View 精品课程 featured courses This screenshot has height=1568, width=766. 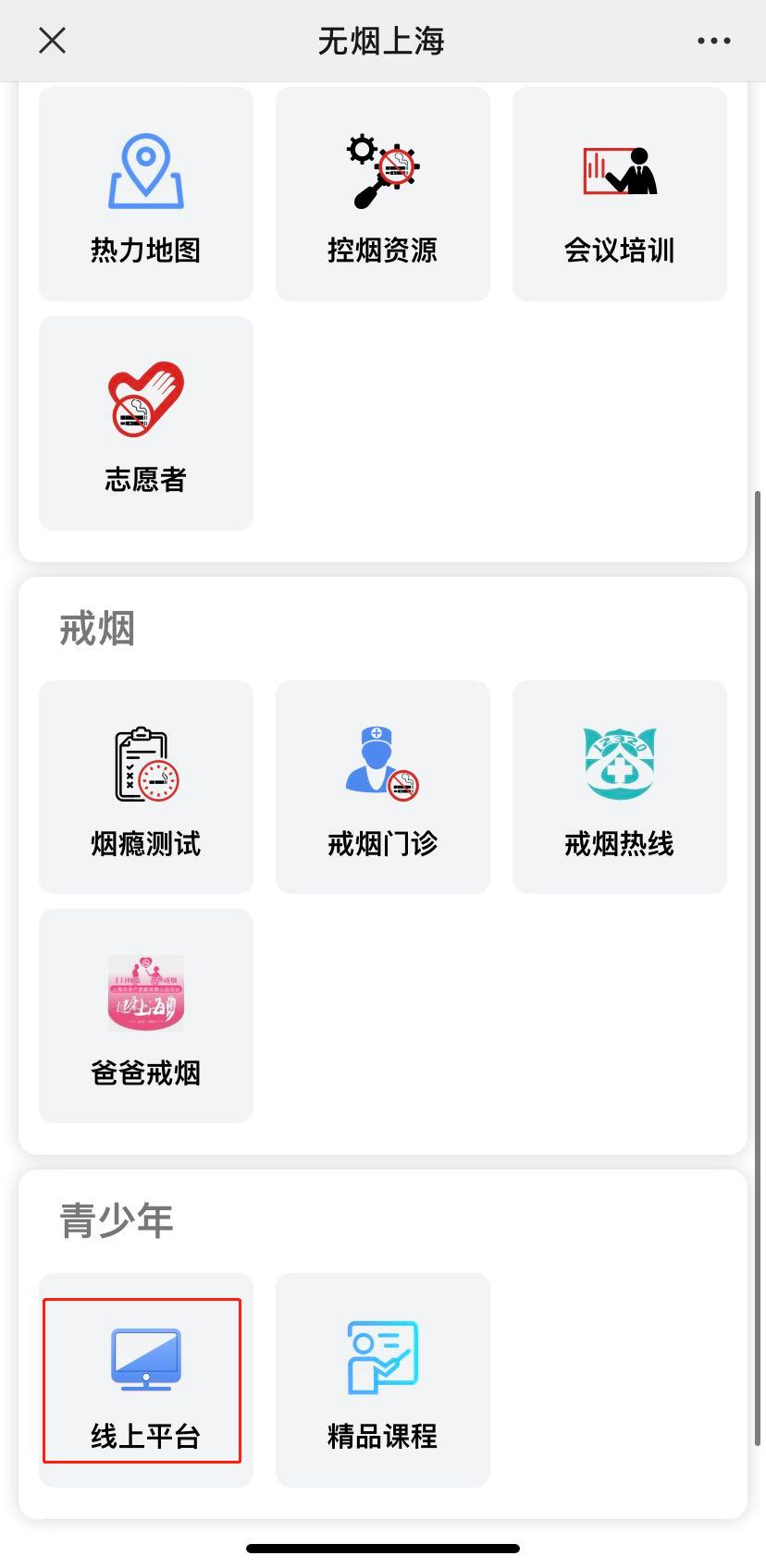(x=383, y=1380)
